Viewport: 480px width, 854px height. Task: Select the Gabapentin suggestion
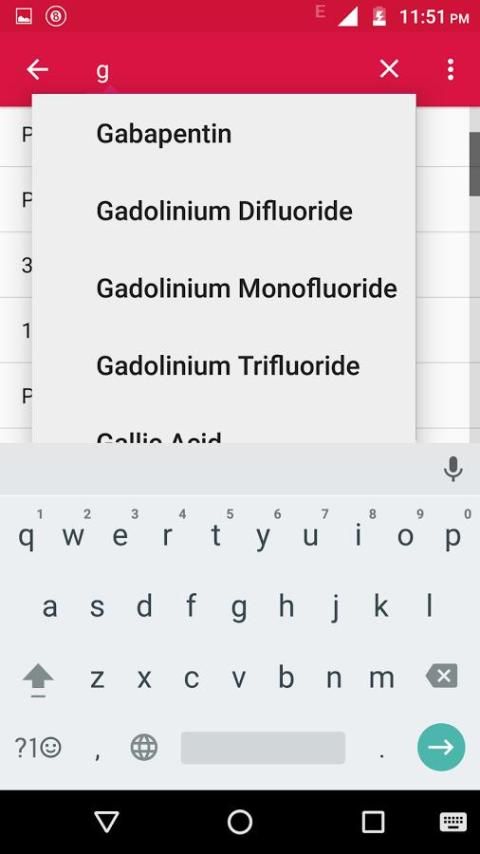(224, 133)
